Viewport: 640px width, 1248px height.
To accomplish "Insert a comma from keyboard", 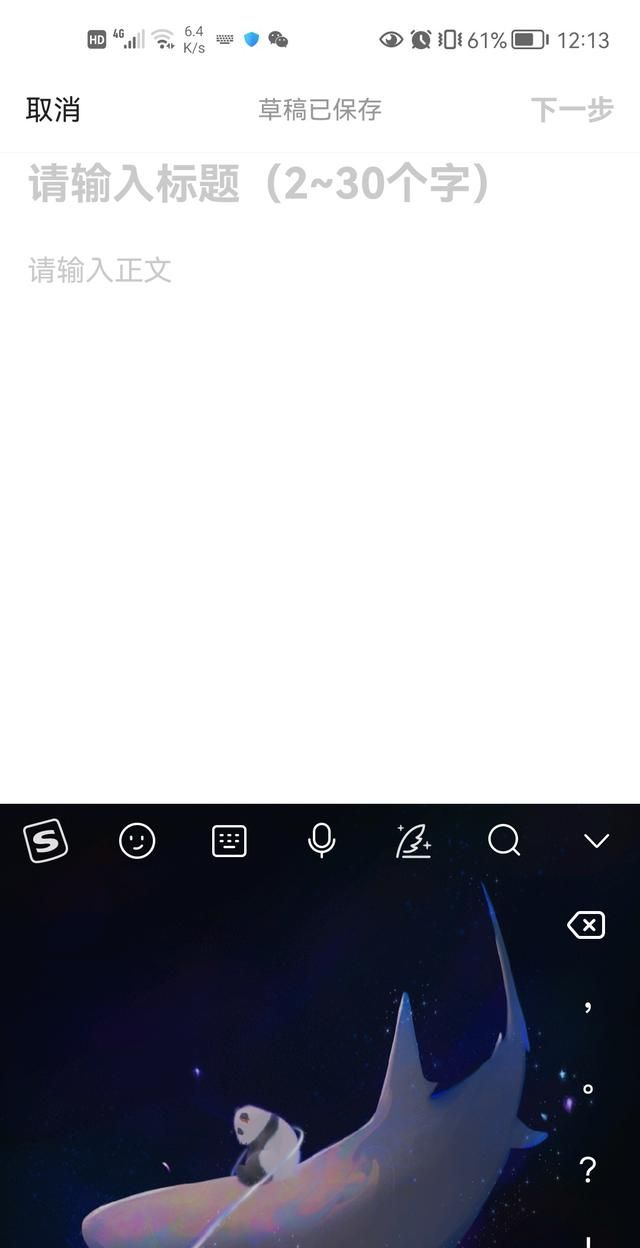I will [588, 1006].
